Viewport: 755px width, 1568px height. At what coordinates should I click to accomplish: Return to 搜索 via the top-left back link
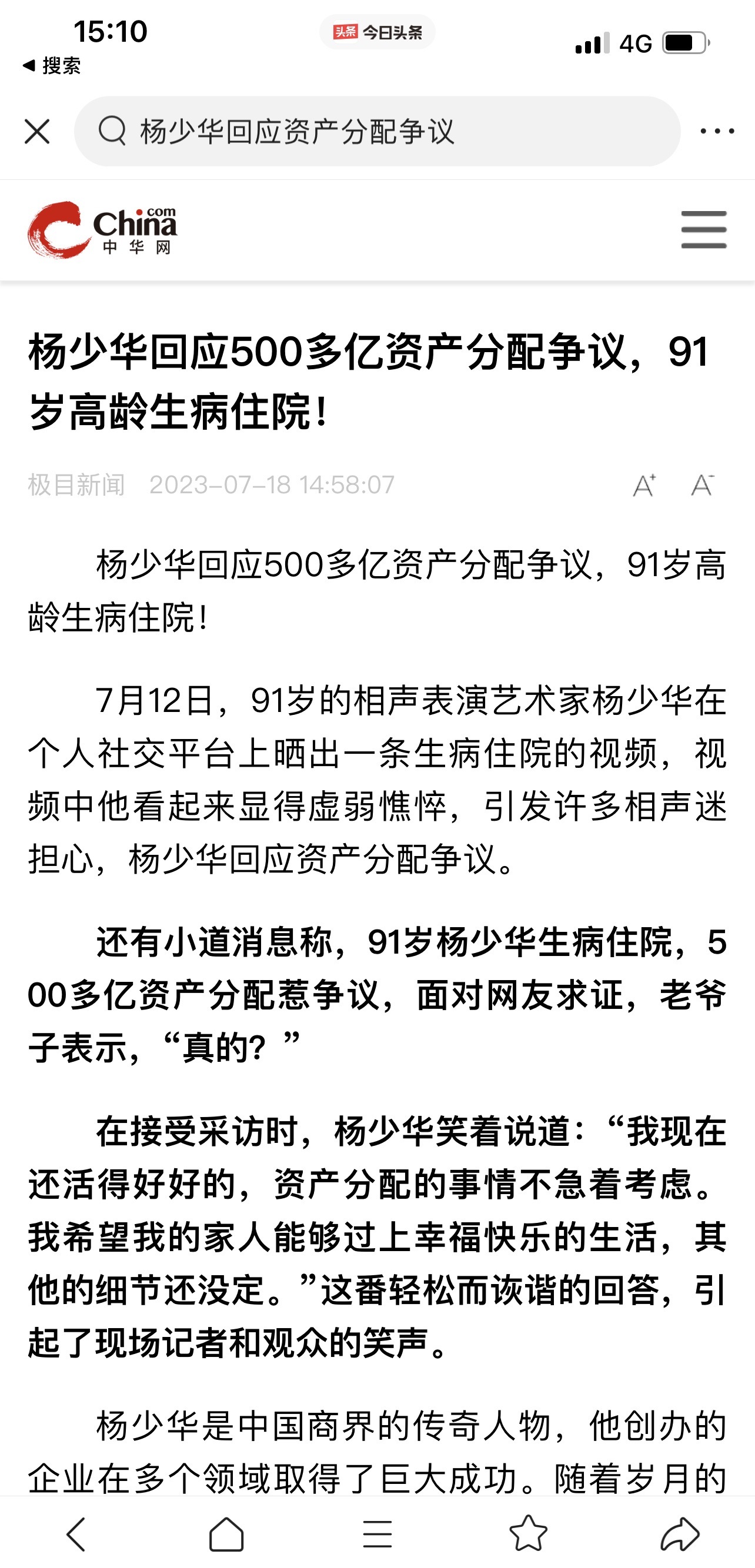pyautogui.click(x=51, y=65)
